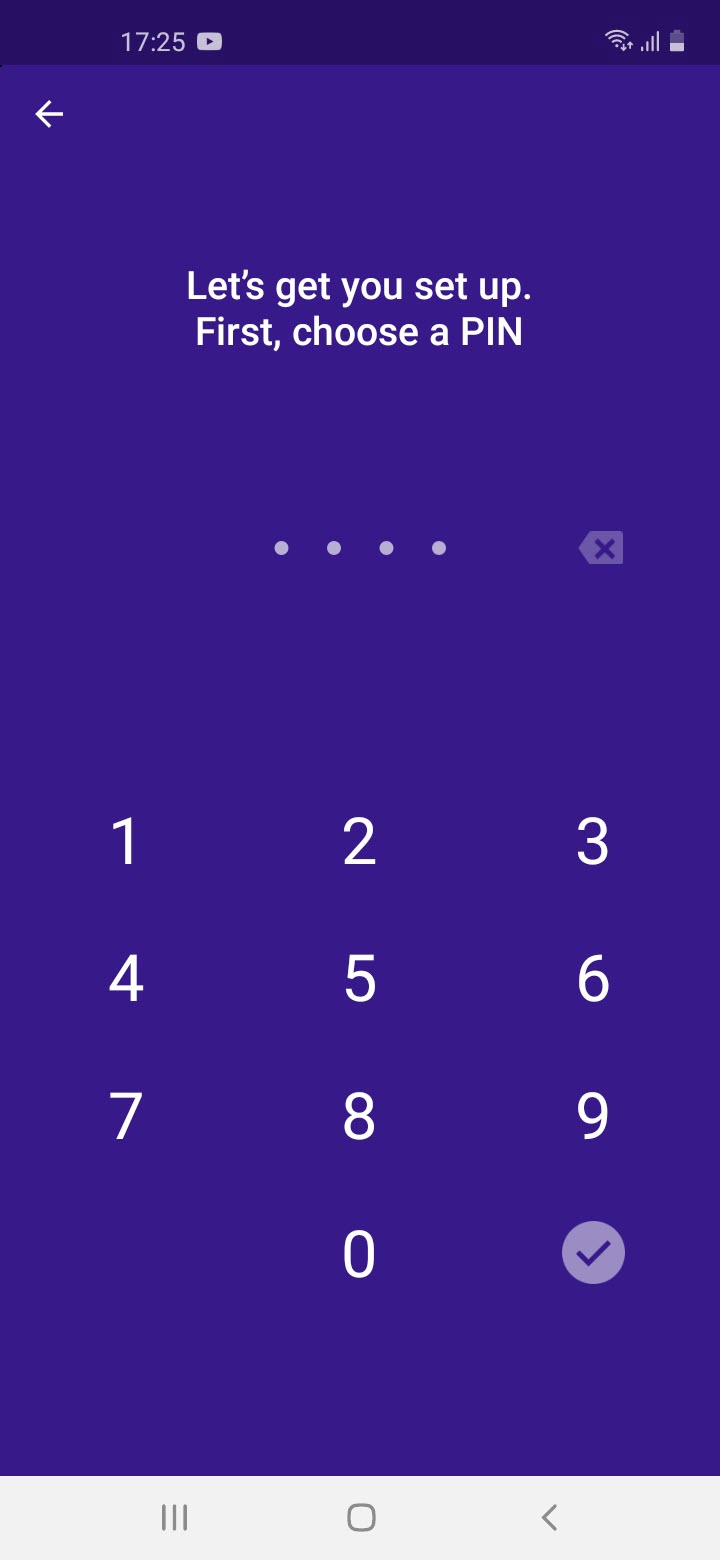Open recent apps from navigation bar
This screenshot has height=1560, width=720.
tap(175, 1518)
